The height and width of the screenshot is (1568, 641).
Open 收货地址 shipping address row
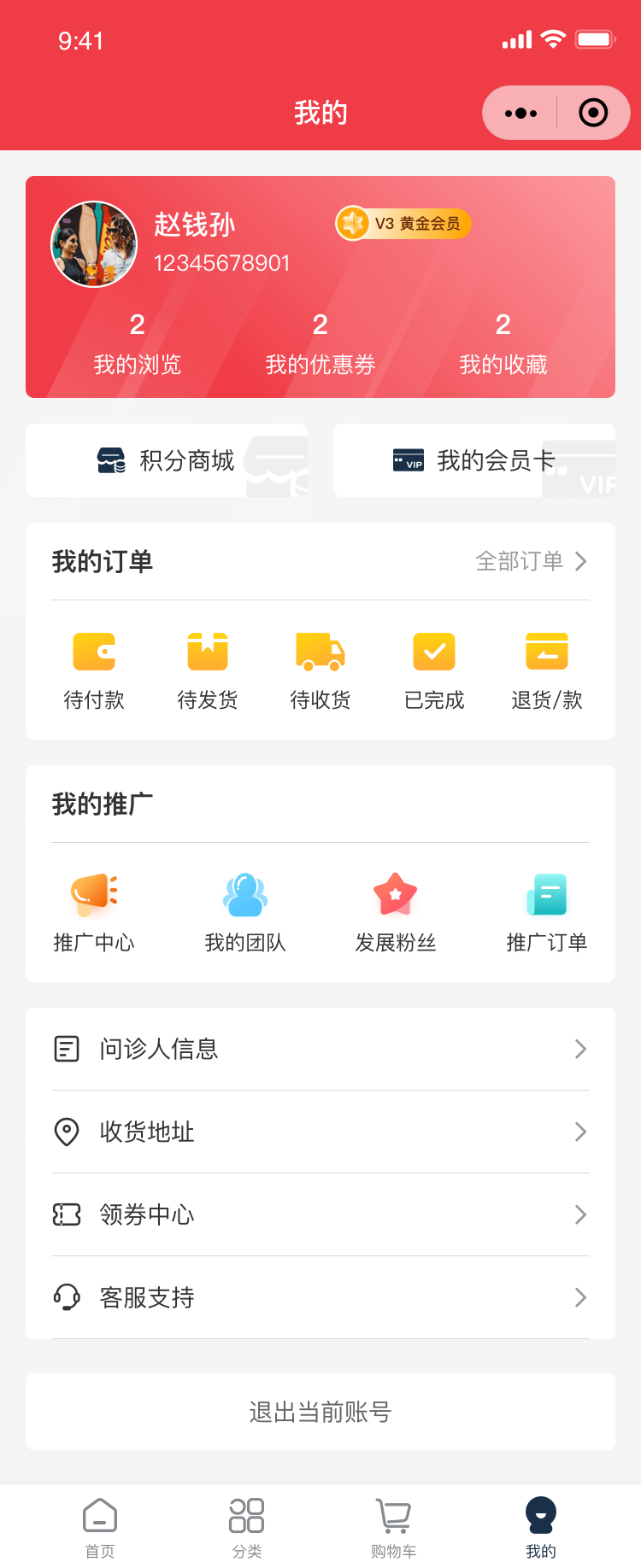point(320,1132)
